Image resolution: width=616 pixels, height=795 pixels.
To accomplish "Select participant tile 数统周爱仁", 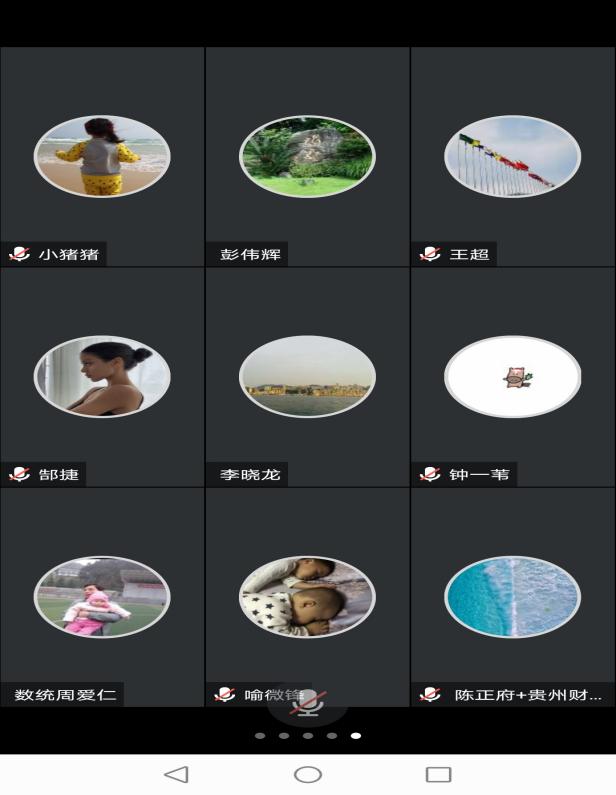I will coord(102,597).
